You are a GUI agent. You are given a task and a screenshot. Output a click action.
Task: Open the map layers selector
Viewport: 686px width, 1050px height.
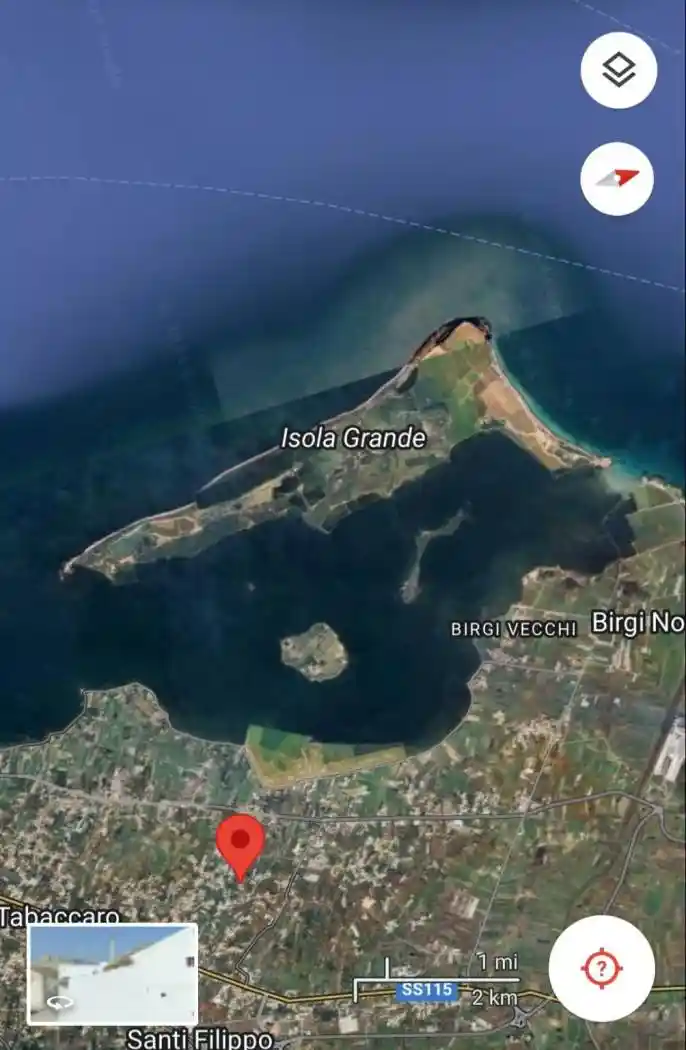pyautogui.click(x=618, y=70)
